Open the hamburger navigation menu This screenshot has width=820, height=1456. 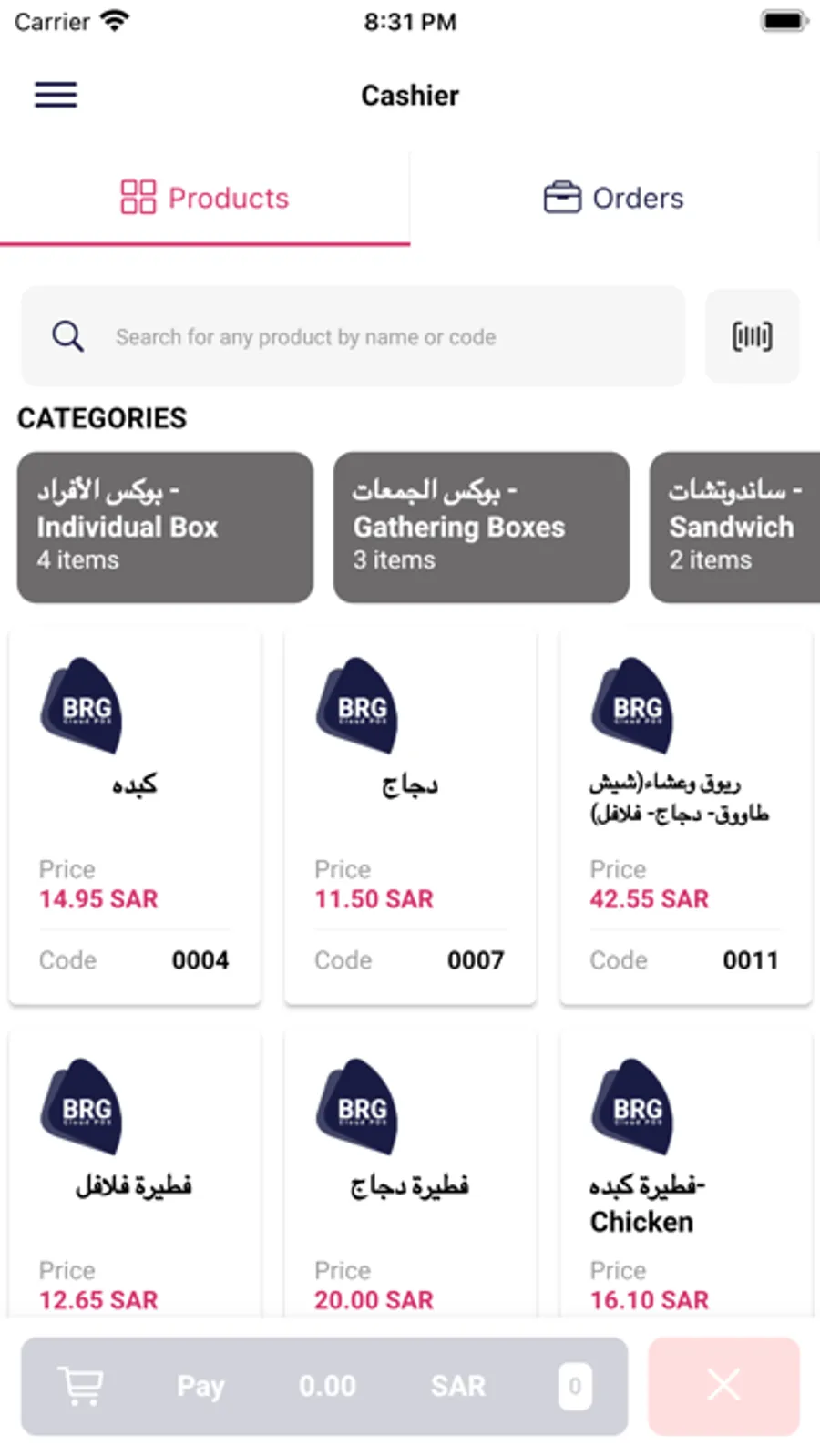[x=56, y=95]
